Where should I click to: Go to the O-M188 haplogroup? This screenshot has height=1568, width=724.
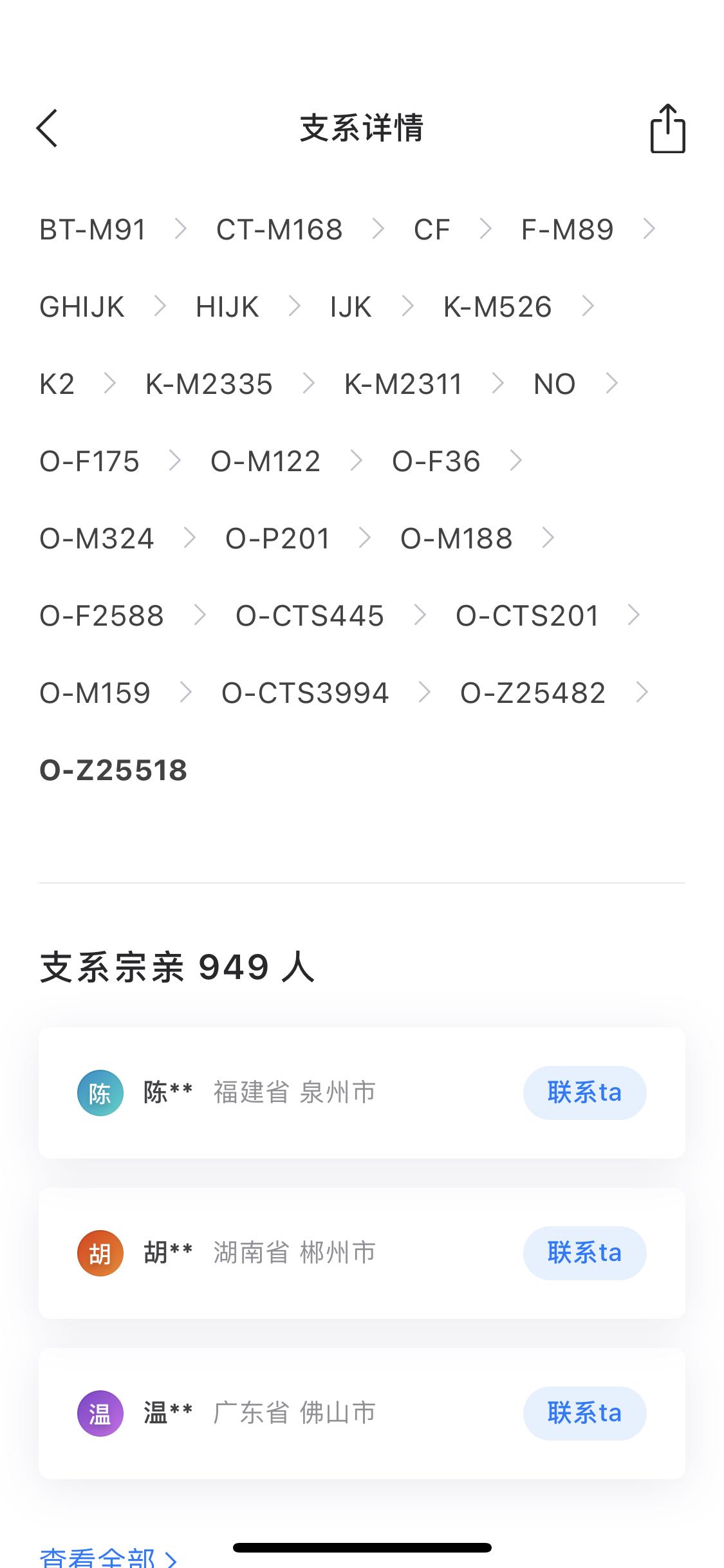(456, 539)
